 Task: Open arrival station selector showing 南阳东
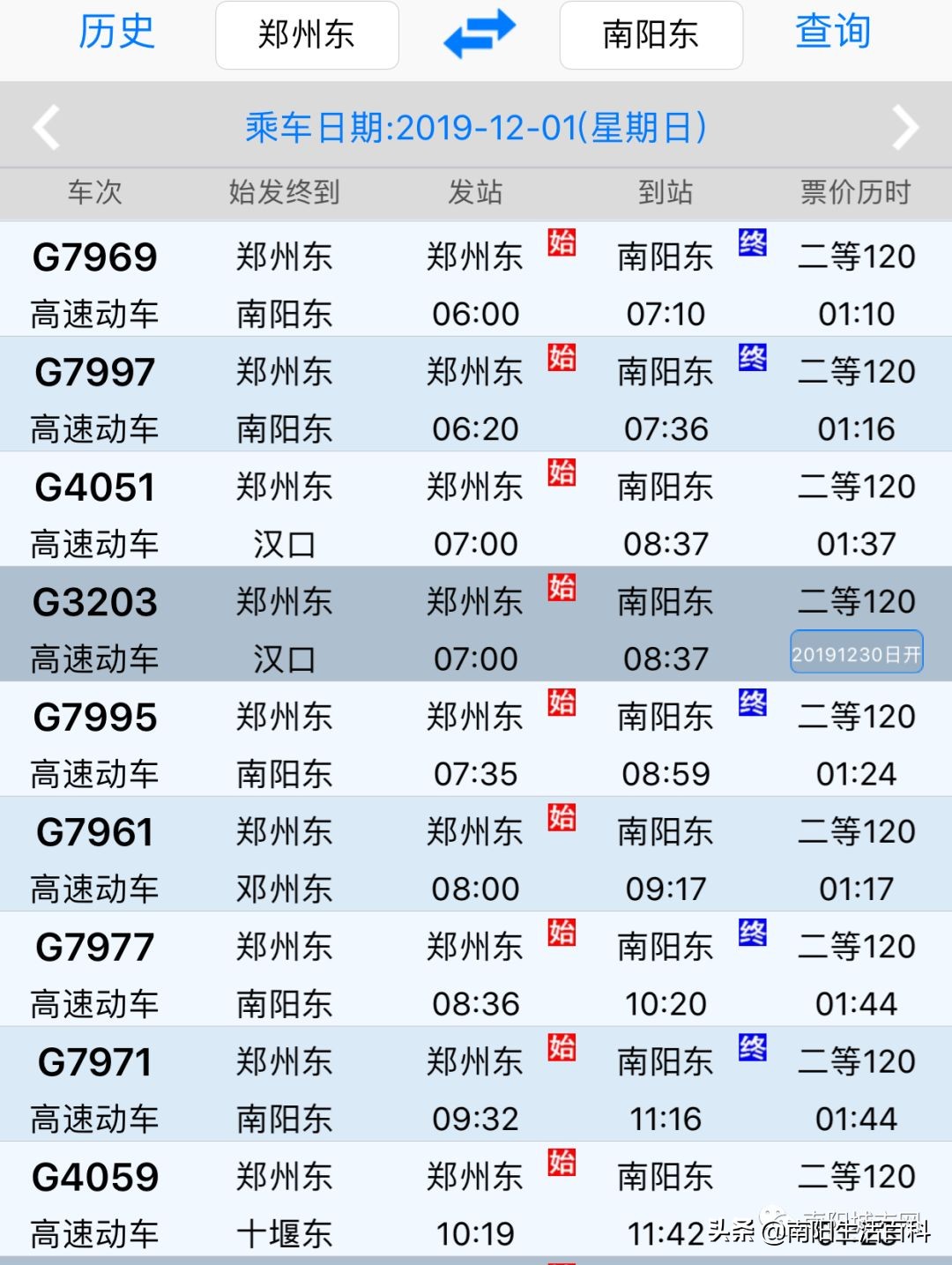pos(651,35)
